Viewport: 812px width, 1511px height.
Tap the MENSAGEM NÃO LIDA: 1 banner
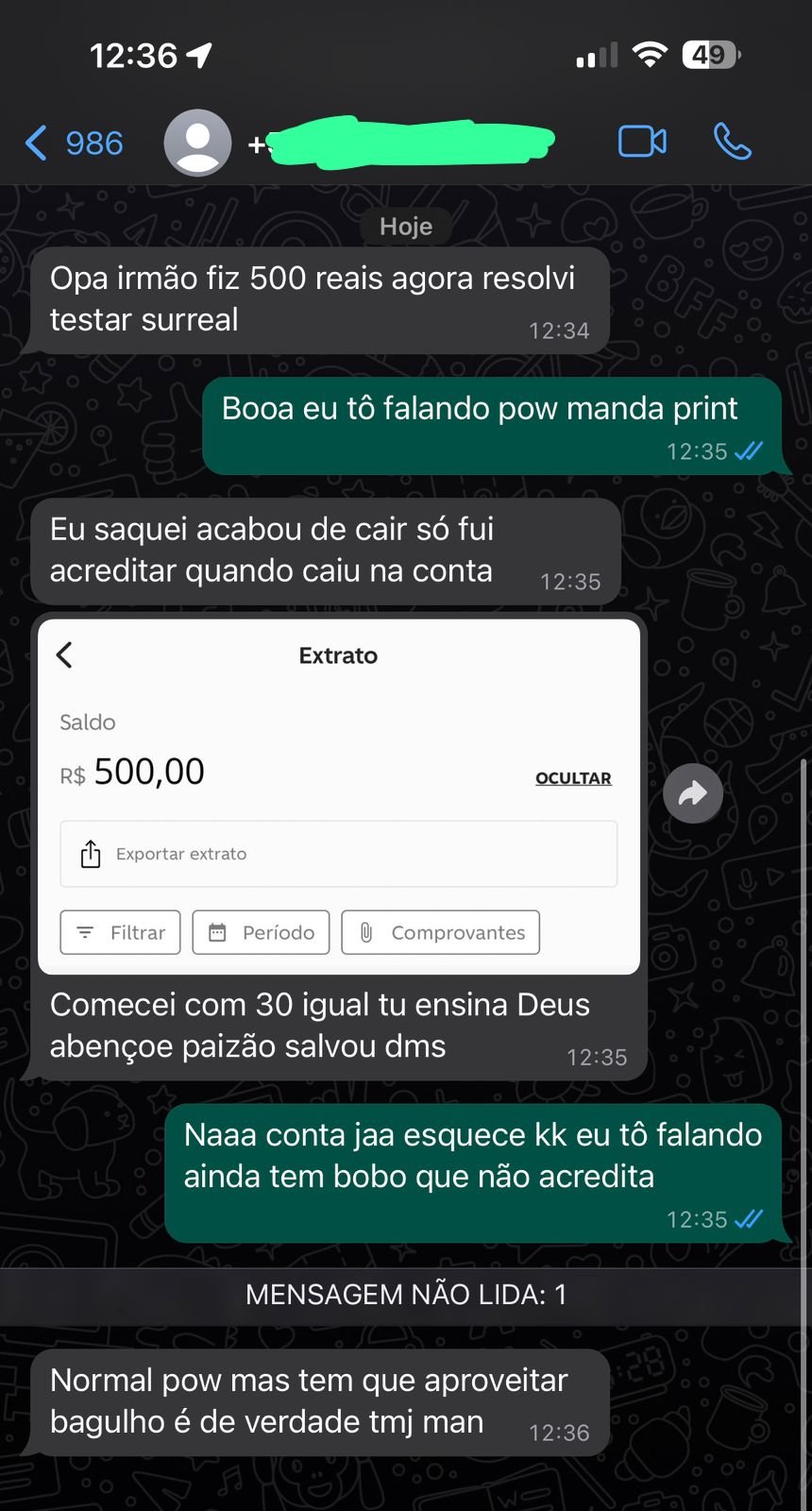[406, 1294]
